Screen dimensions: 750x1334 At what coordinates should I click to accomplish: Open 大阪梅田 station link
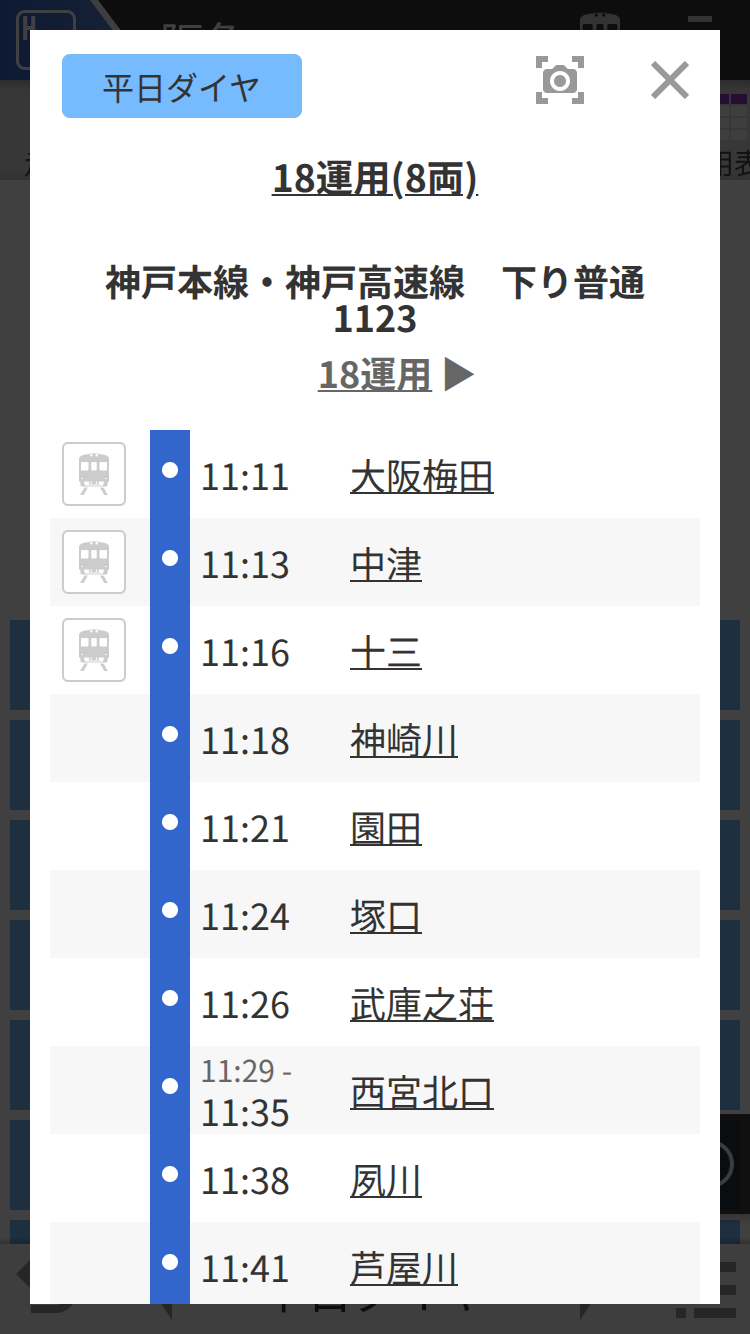422,477
